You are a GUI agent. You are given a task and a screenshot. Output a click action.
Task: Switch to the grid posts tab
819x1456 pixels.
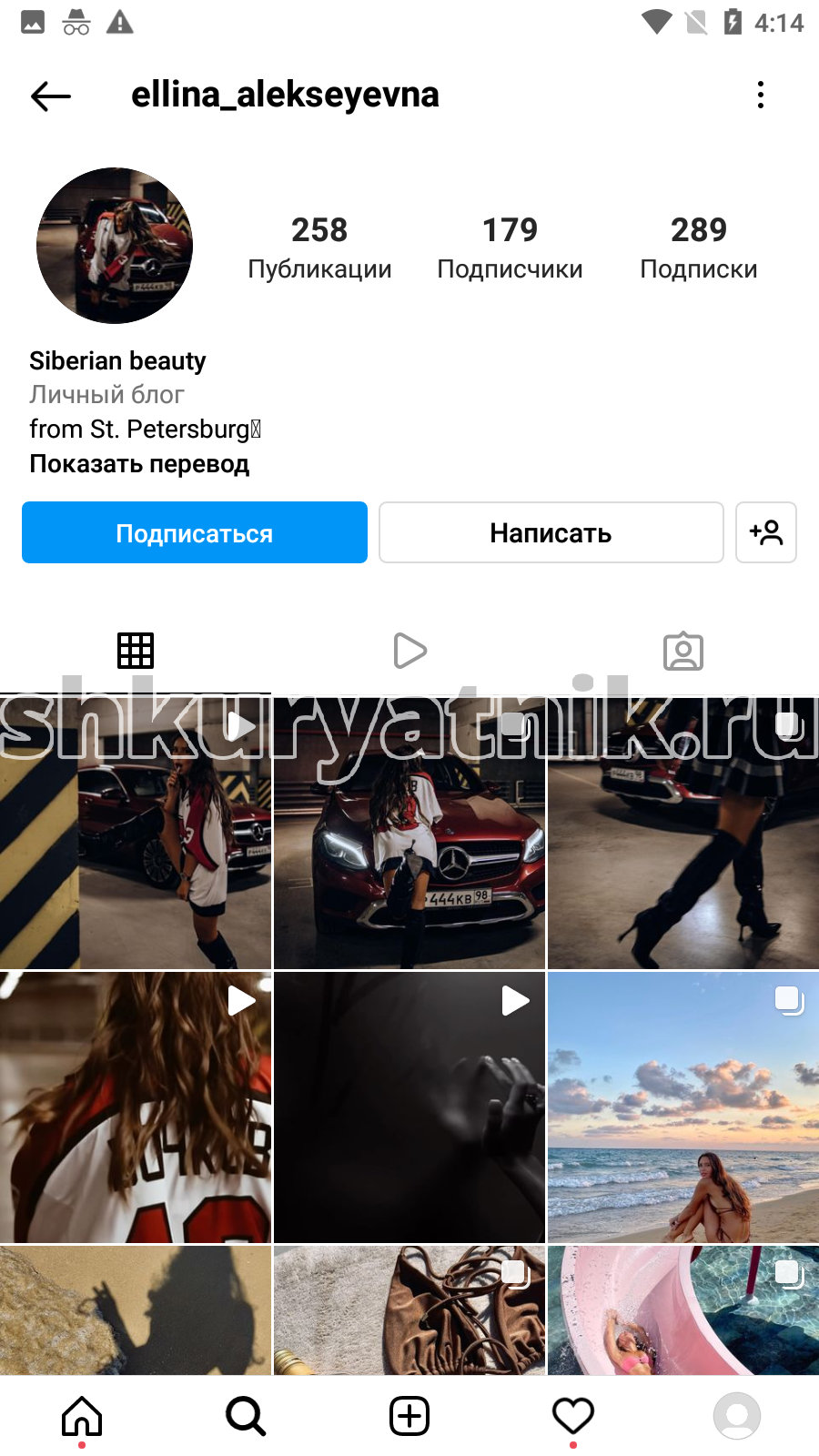tap(136, 651)
